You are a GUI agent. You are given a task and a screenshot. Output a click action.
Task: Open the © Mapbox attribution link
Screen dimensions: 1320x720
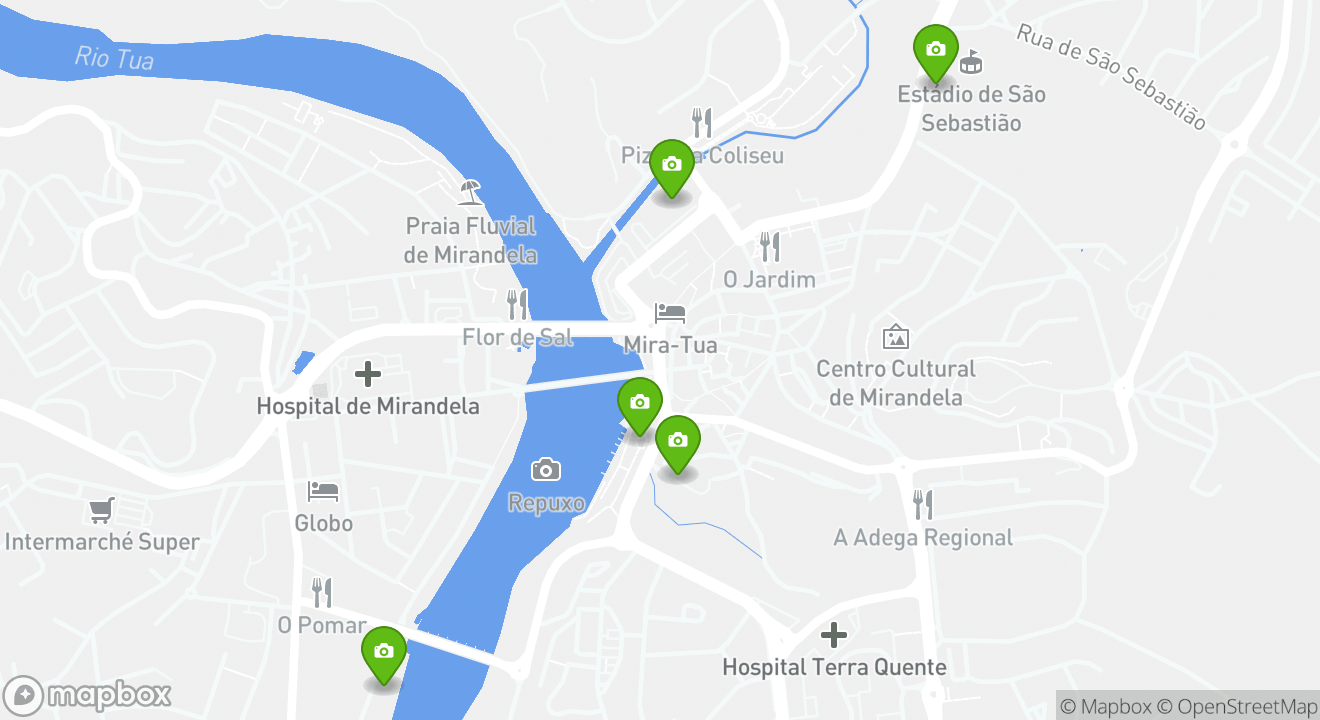point(1105,706)
